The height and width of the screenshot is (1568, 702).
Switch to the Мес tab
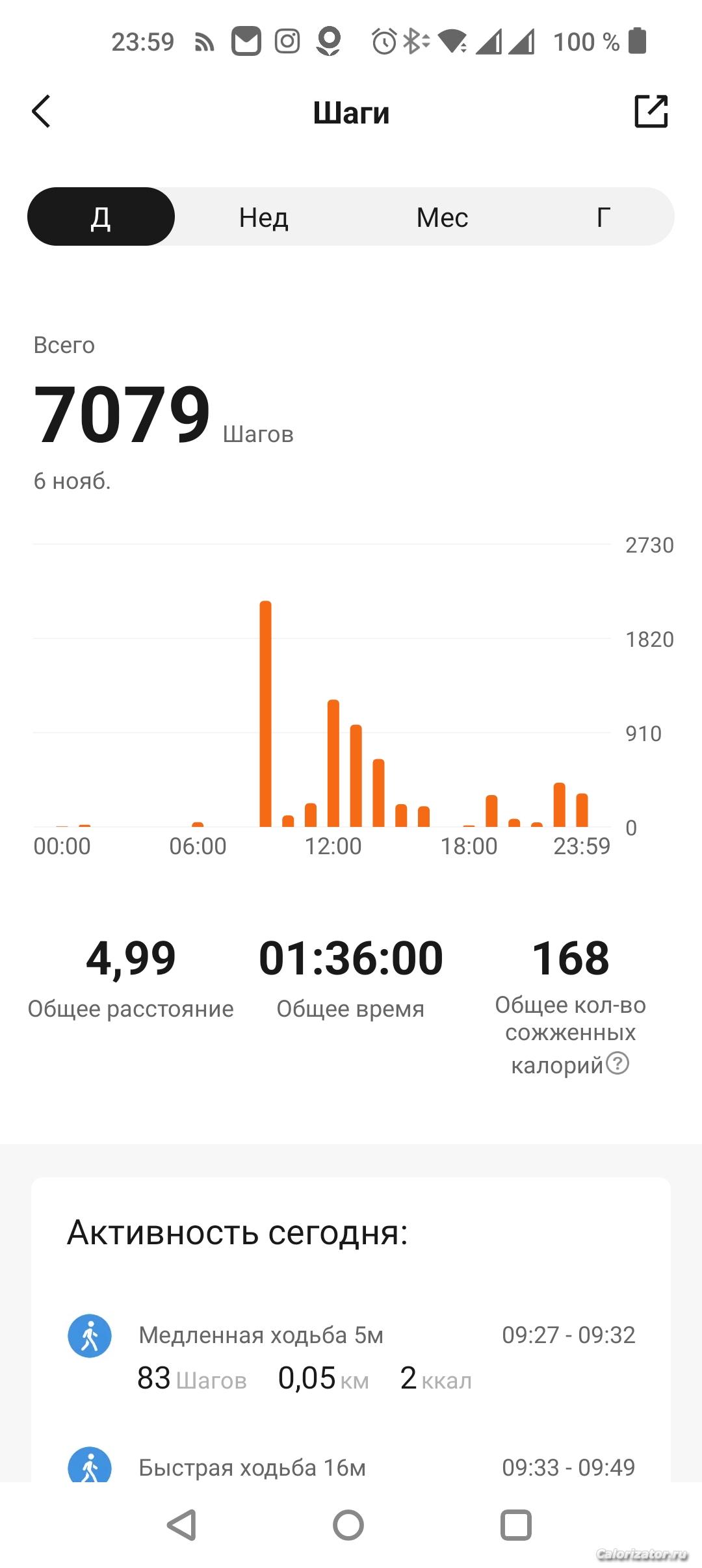click(x=442, y=217)
